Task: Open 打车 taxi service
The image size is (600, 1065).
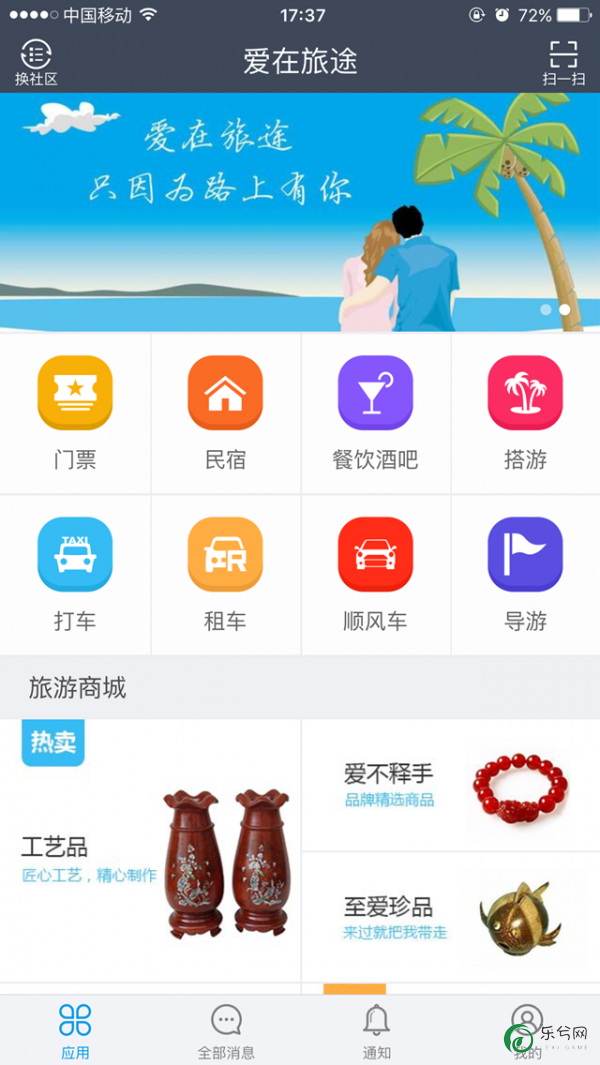Action: coord(75,574)
